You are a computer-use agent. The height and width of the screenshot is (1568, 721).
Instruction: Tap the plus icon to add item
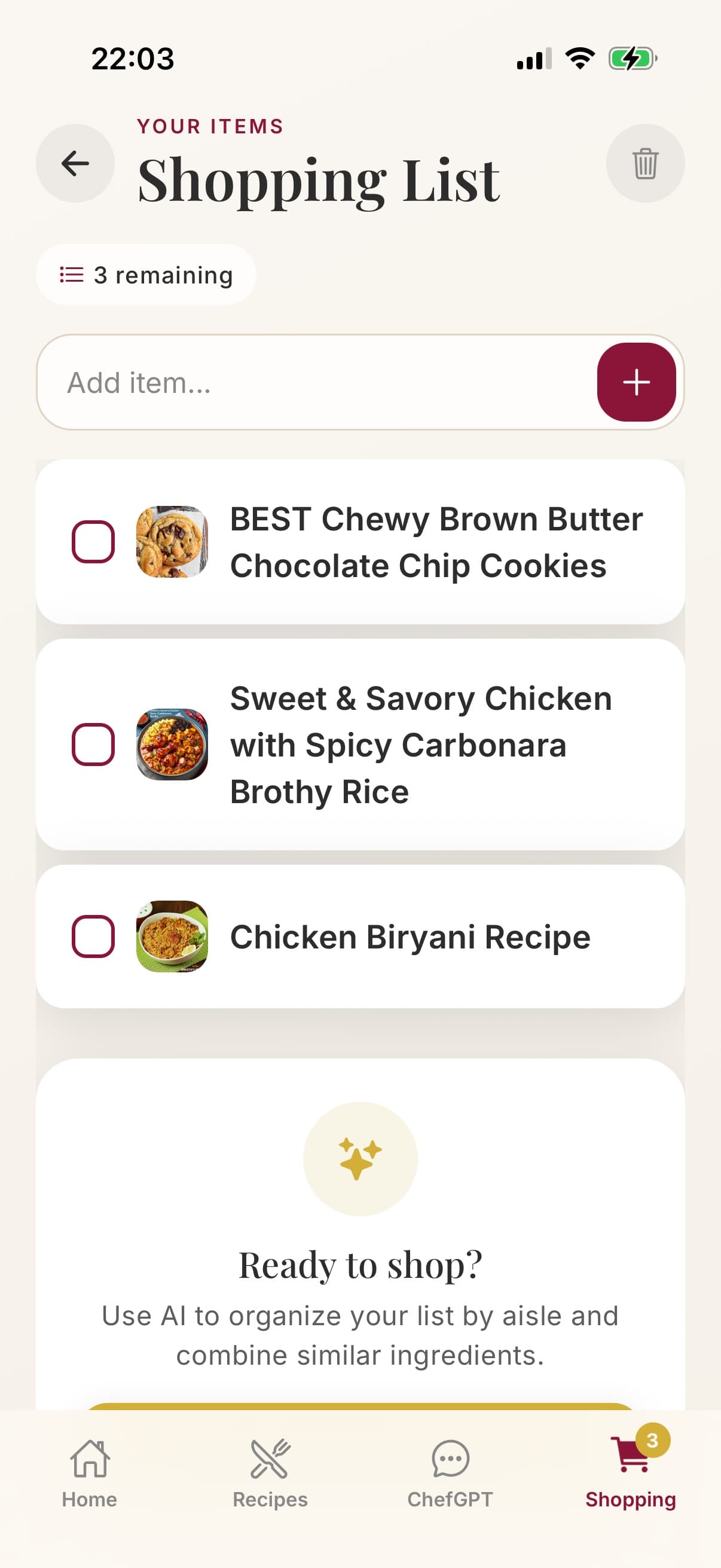pos(637,382)
